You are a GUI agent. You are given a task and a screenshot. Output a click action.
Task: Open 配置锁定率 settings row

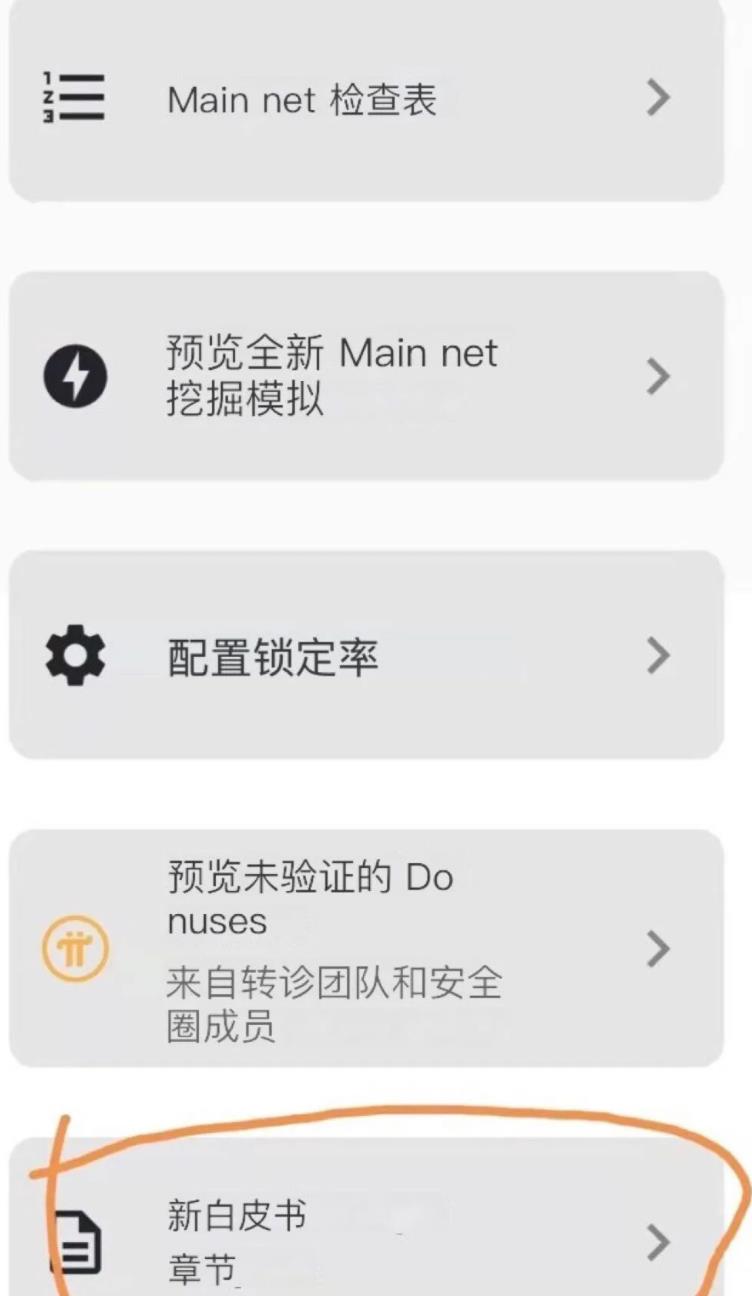[x=366, y=655]
